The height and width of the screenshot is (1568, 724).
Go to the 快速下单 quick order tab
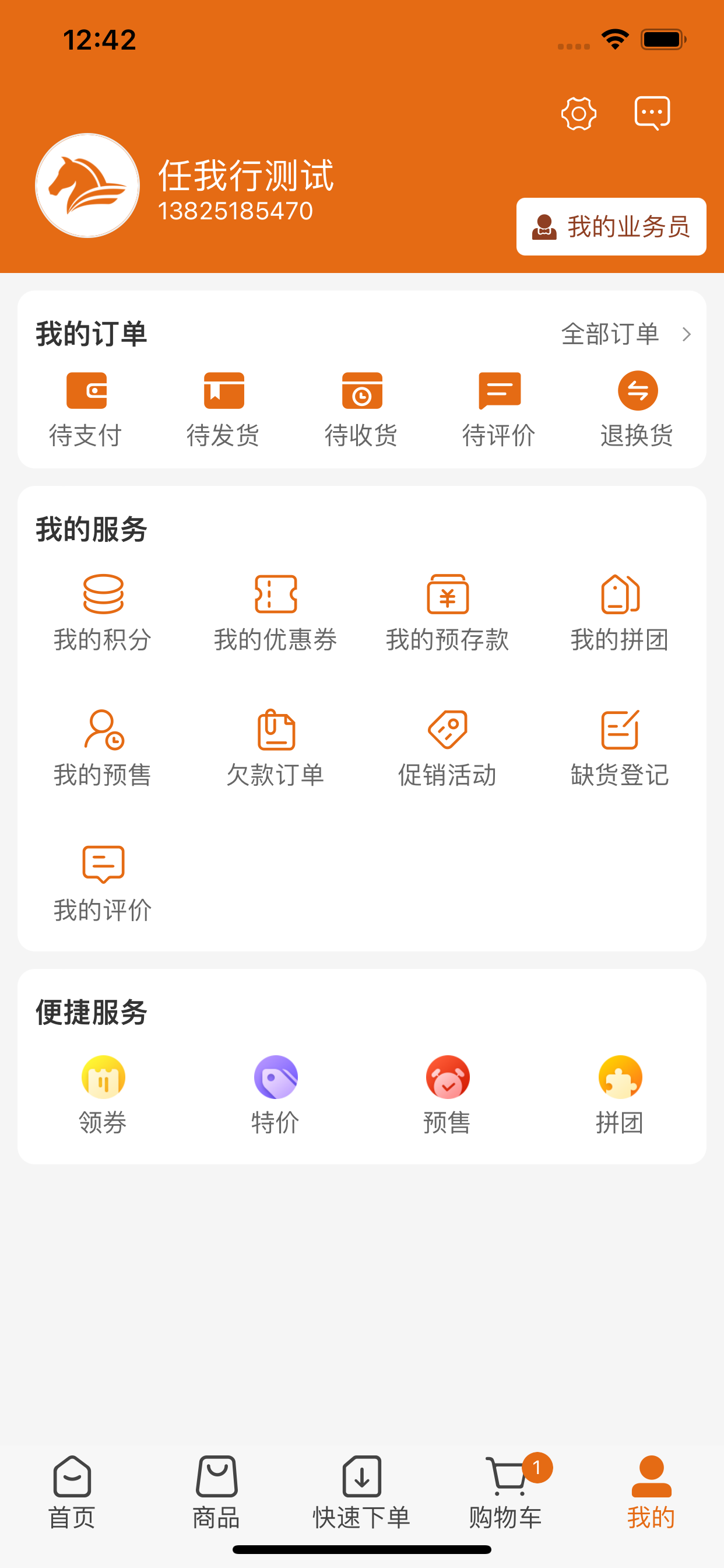[x=362, y=1493]
